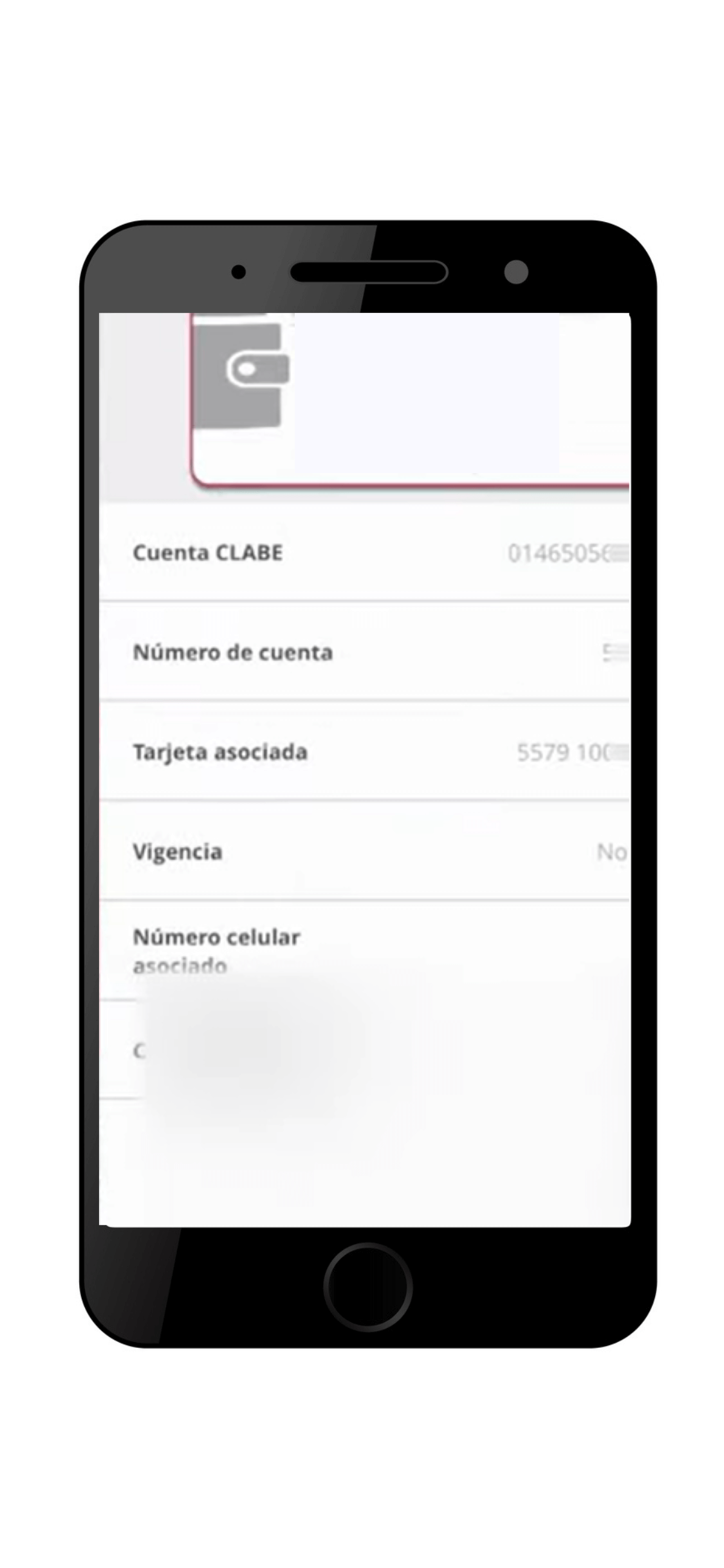Tap the Cuenta CLABE label text
The height and width of the screenshot is (1568, 724).
207,552
